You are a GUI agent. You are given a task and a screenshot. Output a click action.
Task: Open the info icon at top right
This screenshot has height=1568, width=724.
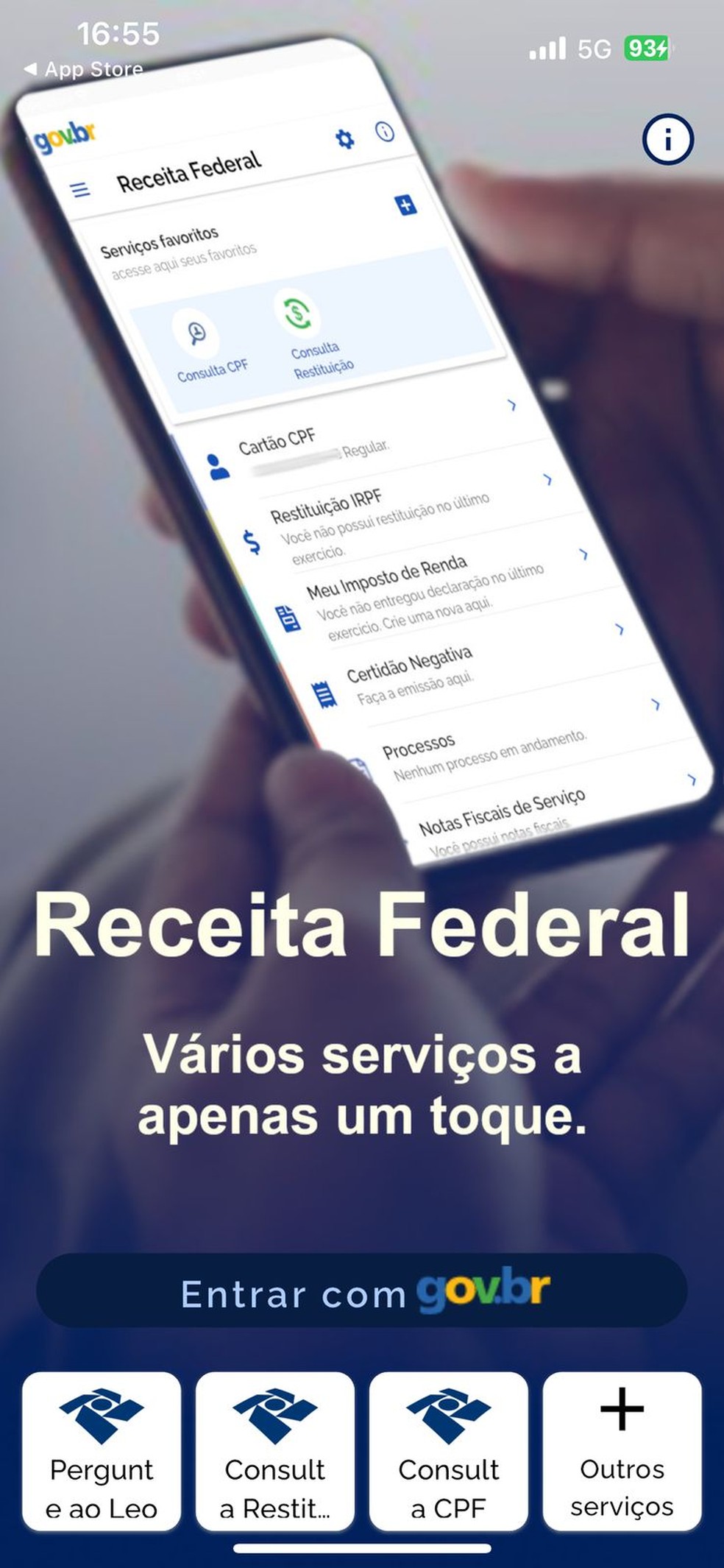pos(667,139)
